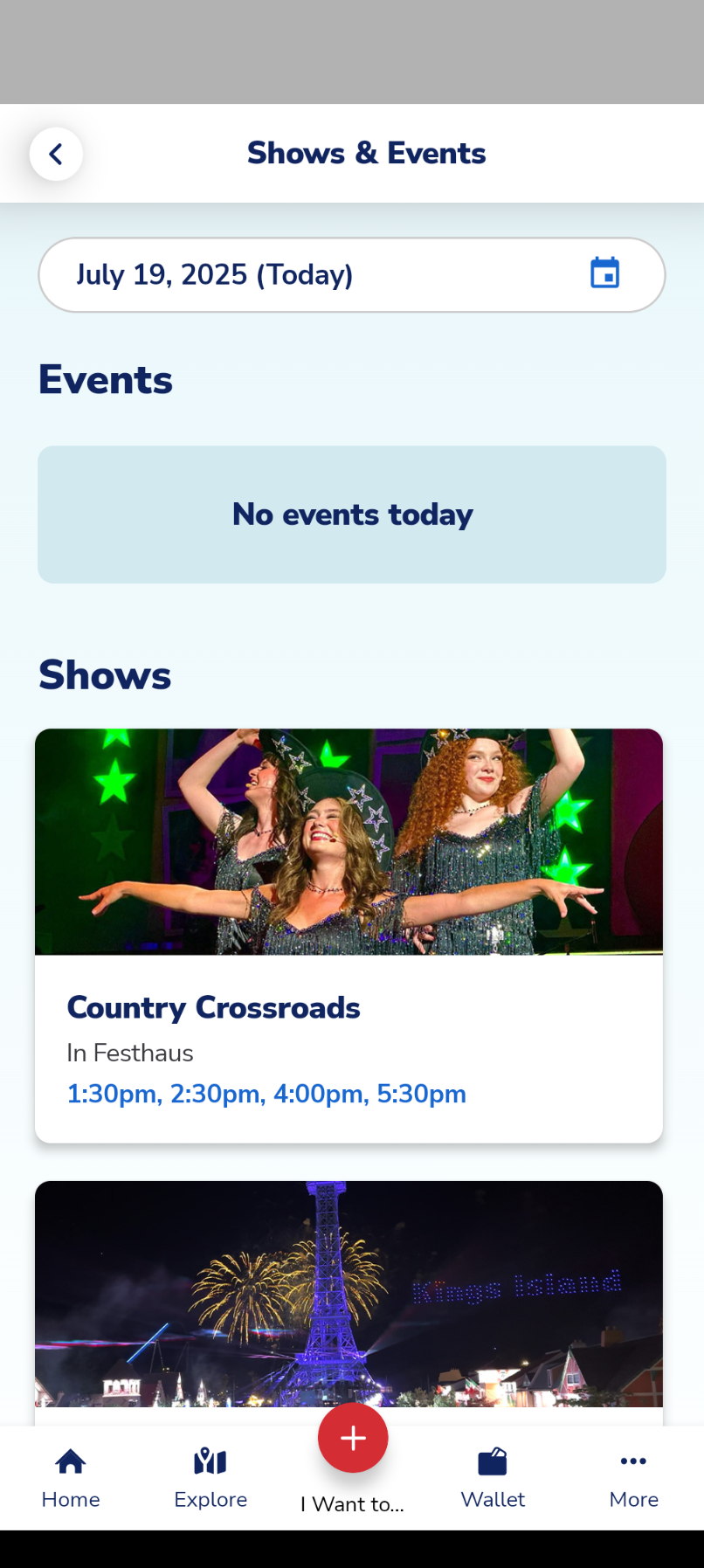Switch to the Home tab

point(71,1479)
